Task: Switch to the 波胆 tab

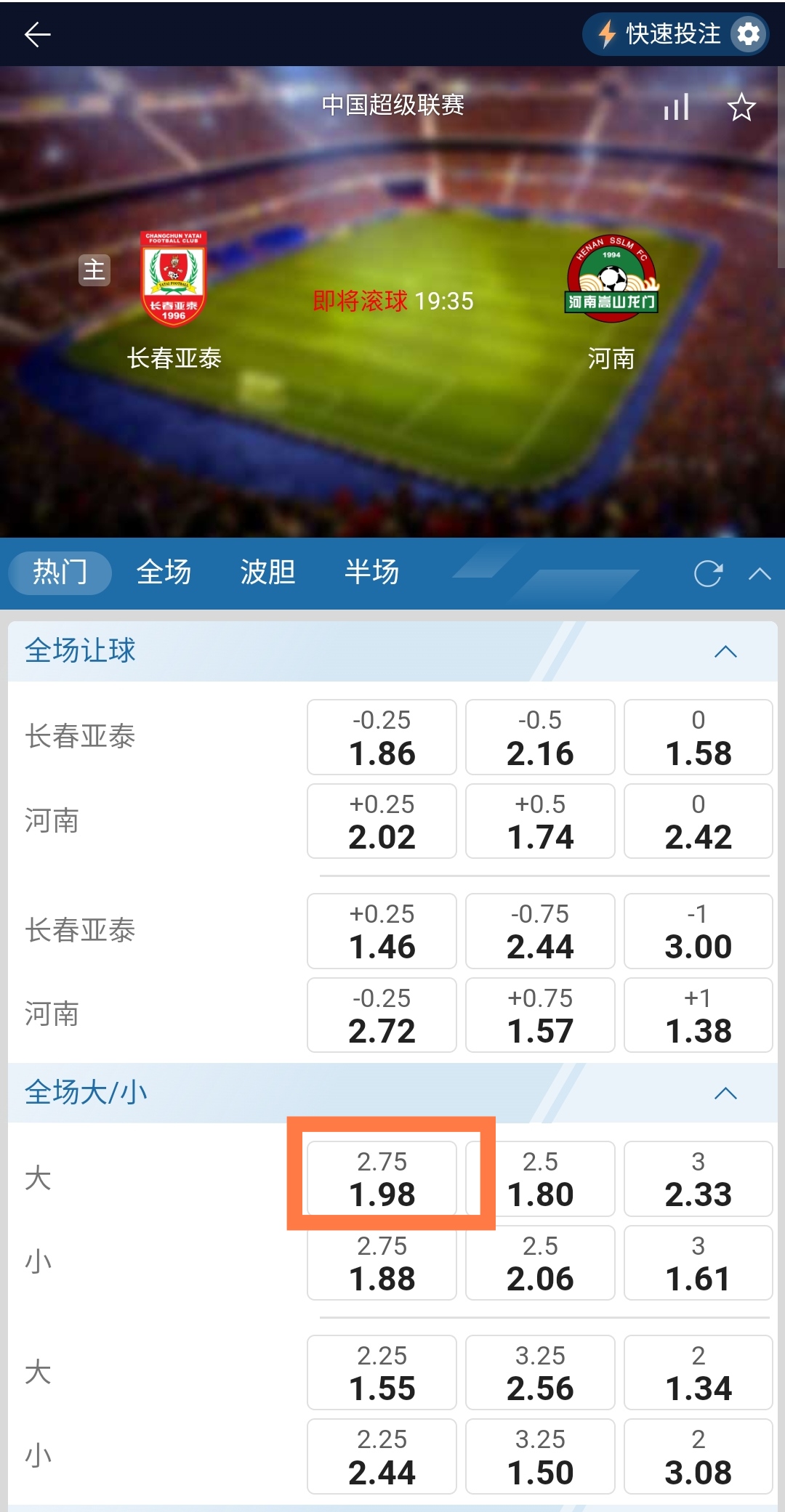Action: (x=267, y=573)
